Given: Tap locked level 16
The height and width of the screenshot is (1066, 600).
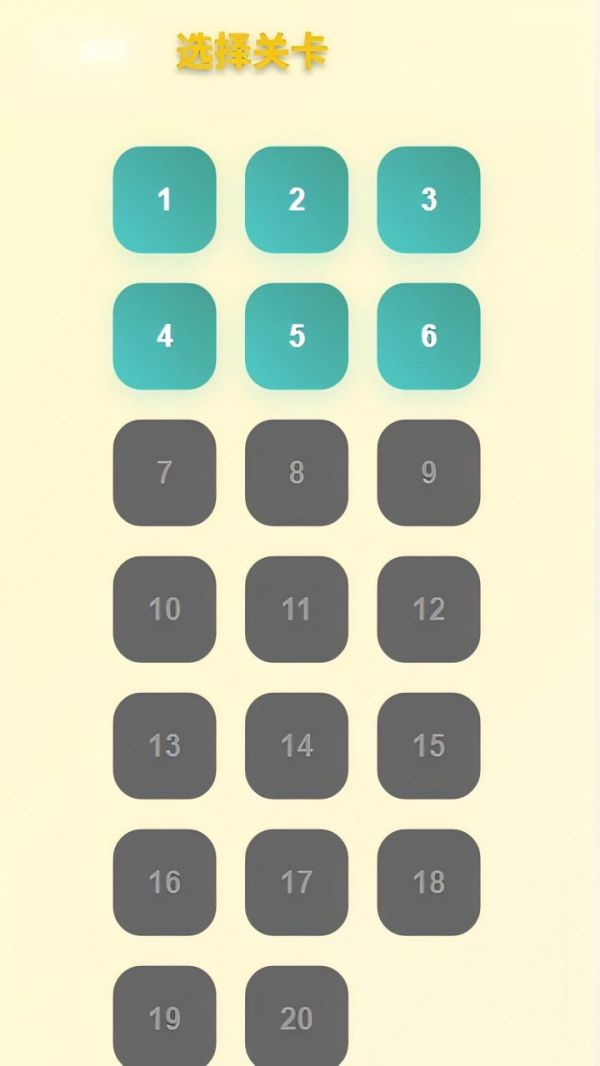Looking at the screenshot, I should click(x=164, y=882).
